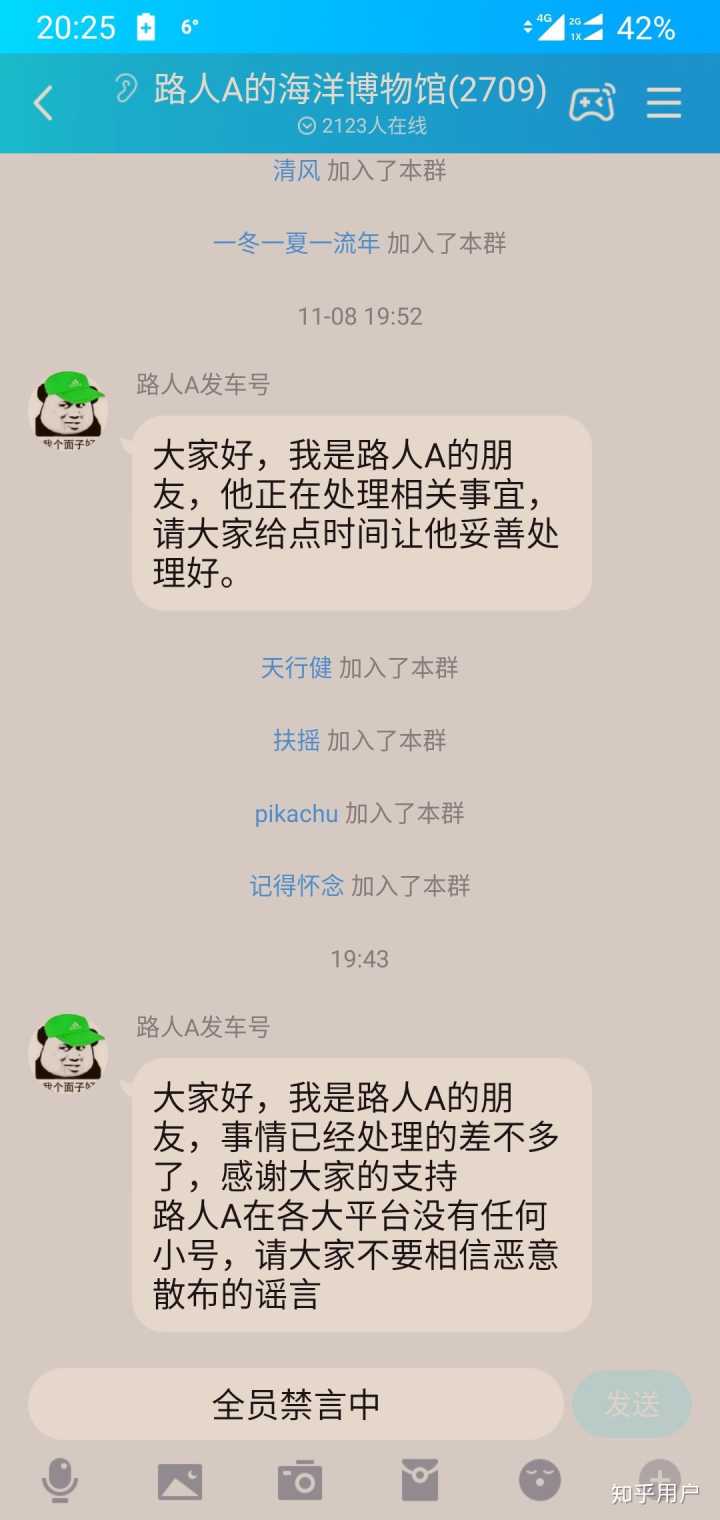Image resolution: width=720 pixels, height=1520 pixels.
Task: Open the emoji face icon
Action: [x=540, y=1480]
